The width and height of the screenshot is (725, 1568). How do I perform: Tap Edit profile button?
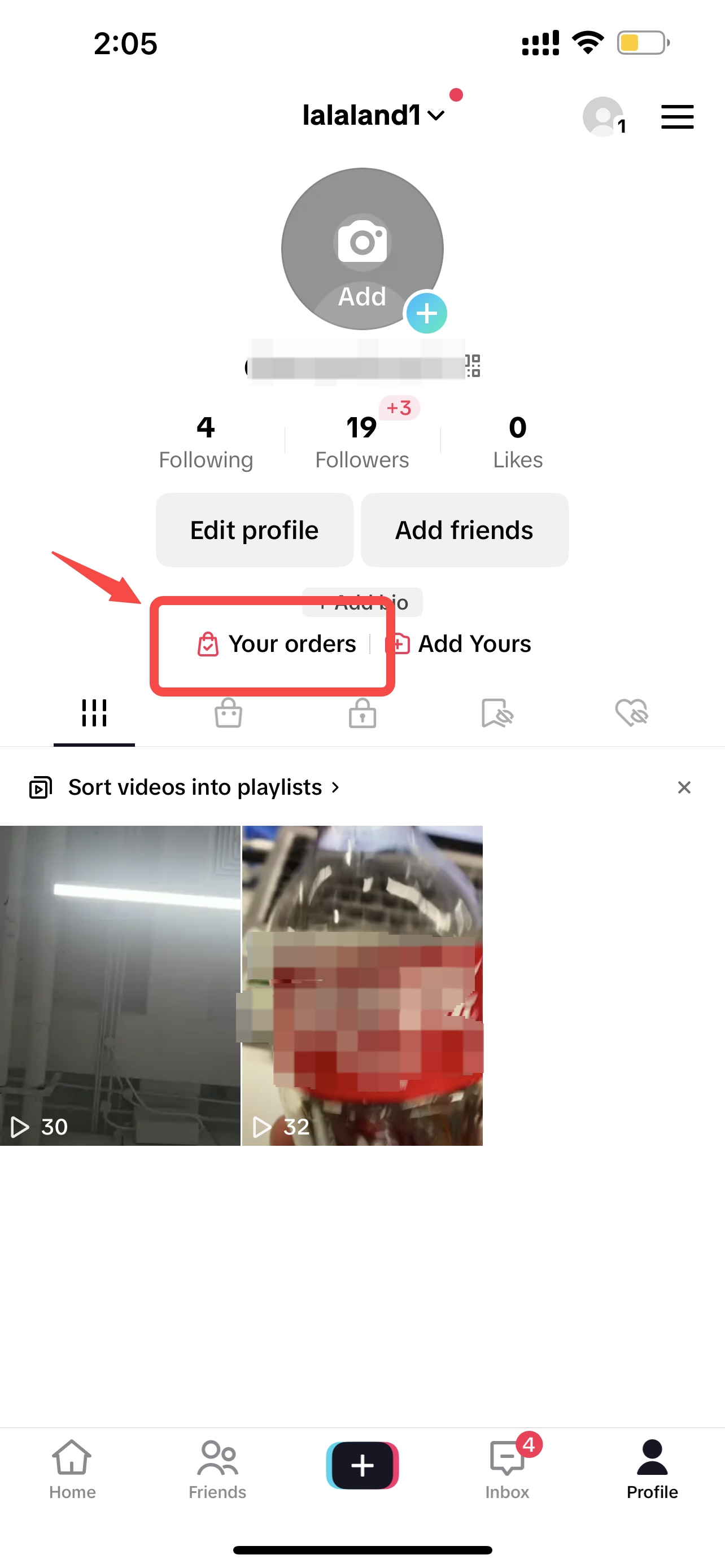[x=255, y=530]
